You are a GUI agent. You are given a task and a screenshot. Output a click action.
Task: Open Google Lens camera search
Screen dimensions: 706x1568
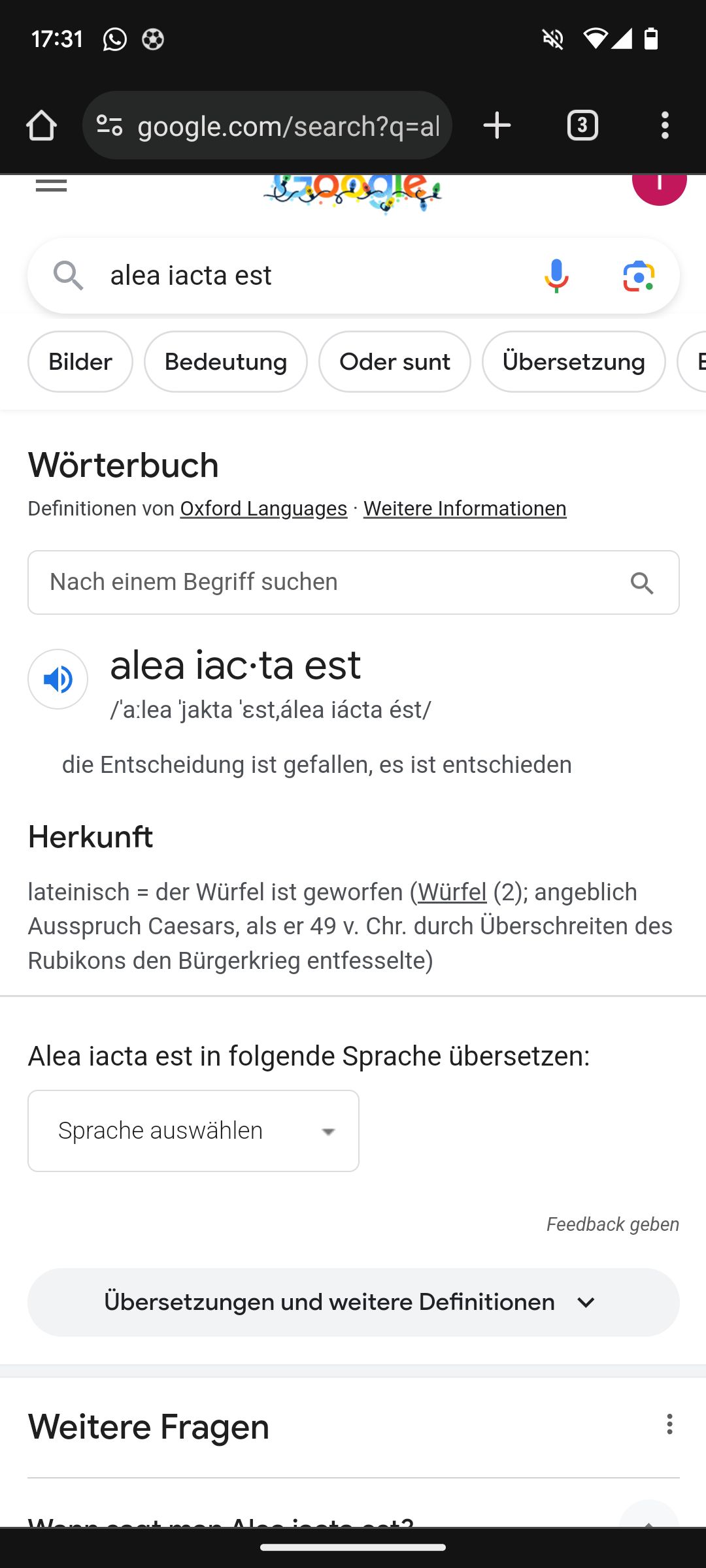[639, 276]
